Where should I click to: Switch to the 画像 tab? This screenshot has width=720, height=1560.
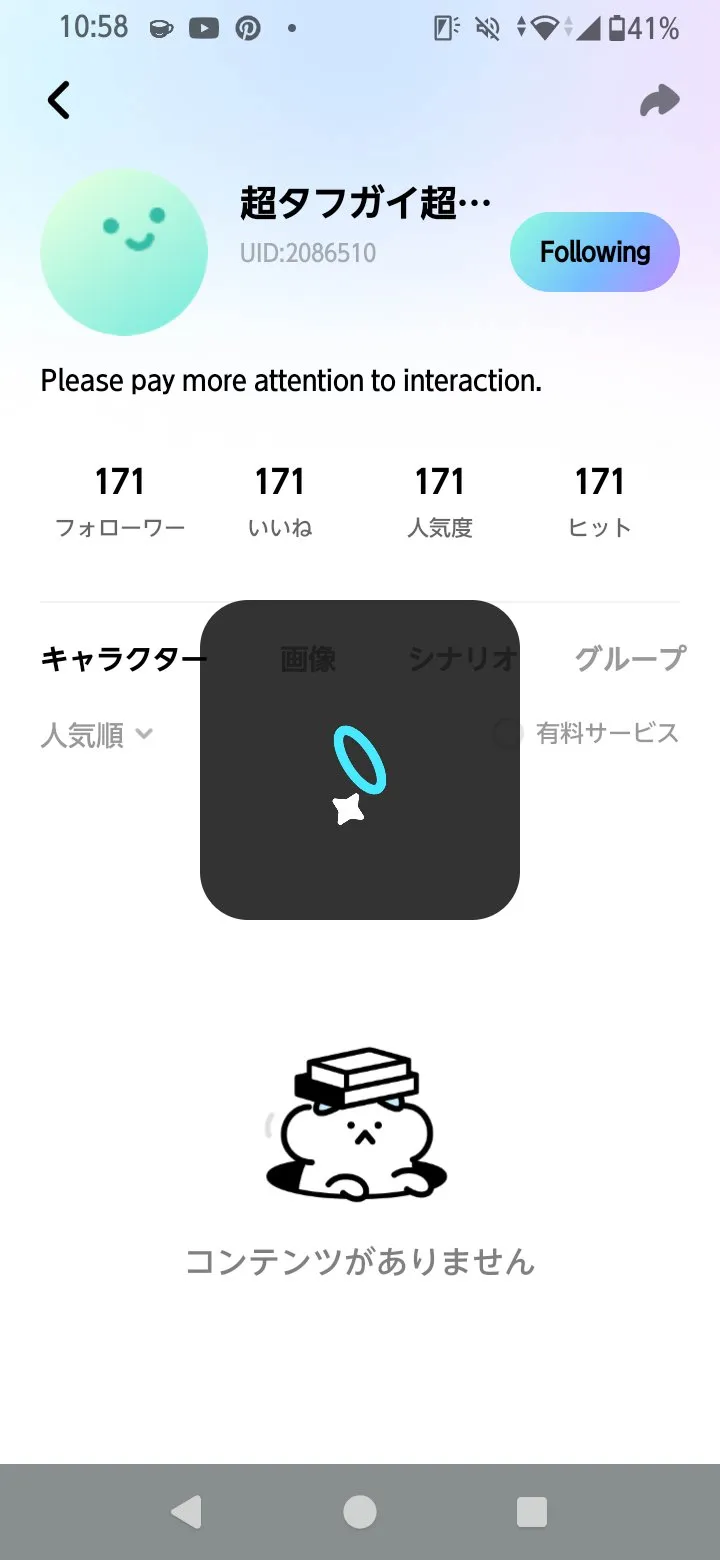pyautogui.click(x=307, y=658)
